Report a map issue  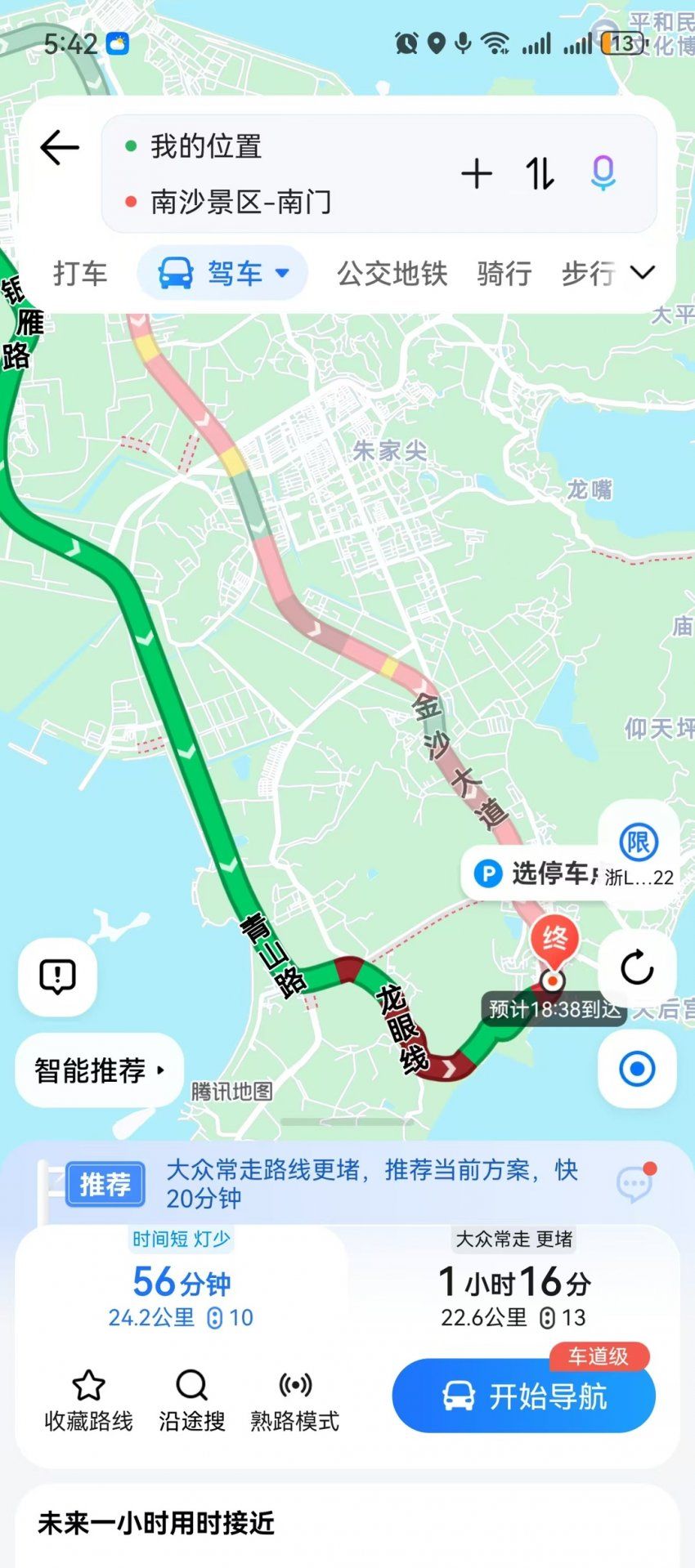click(57, 976)
